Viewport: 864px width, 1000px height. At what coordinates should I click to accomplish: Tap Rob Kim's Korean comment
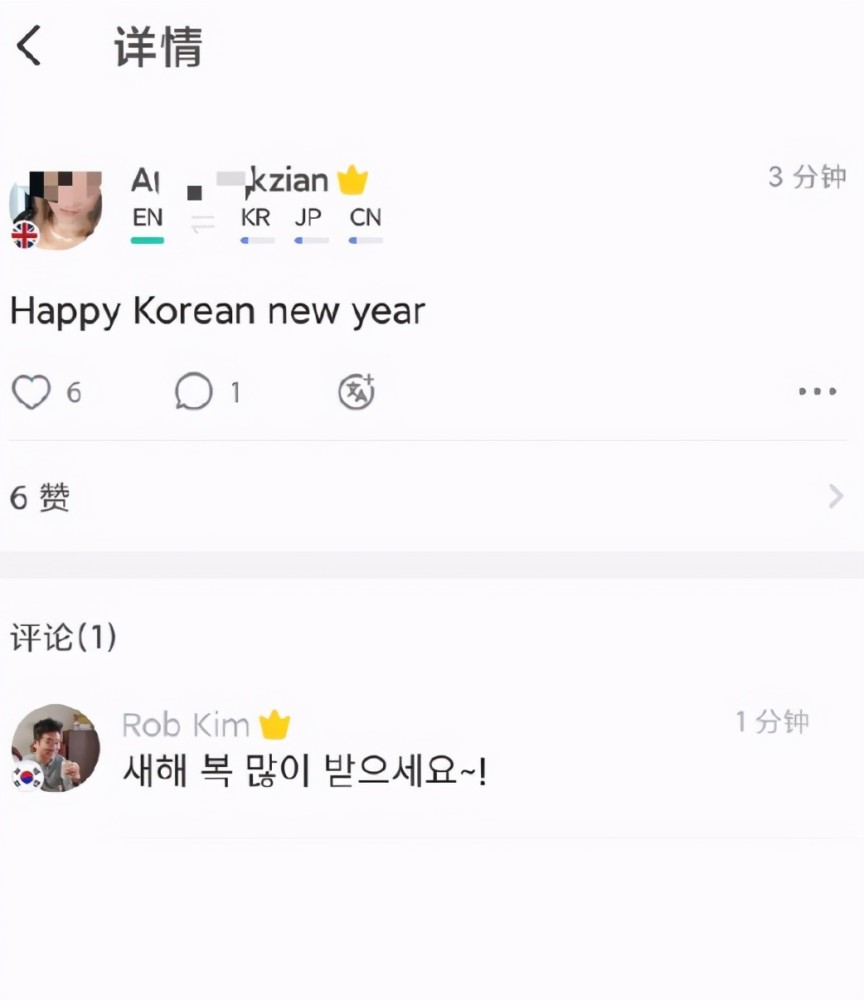305,770
